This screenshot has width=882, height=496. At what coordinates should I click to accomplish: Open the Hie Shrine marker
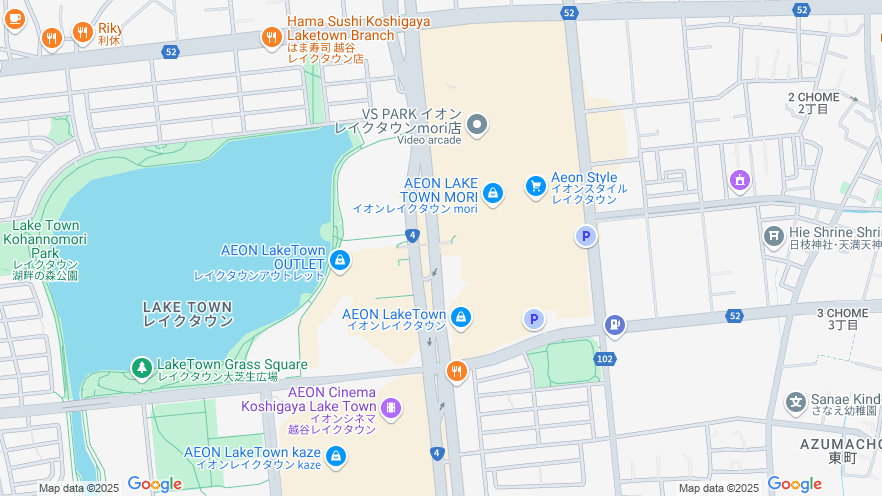coord(774,236)
